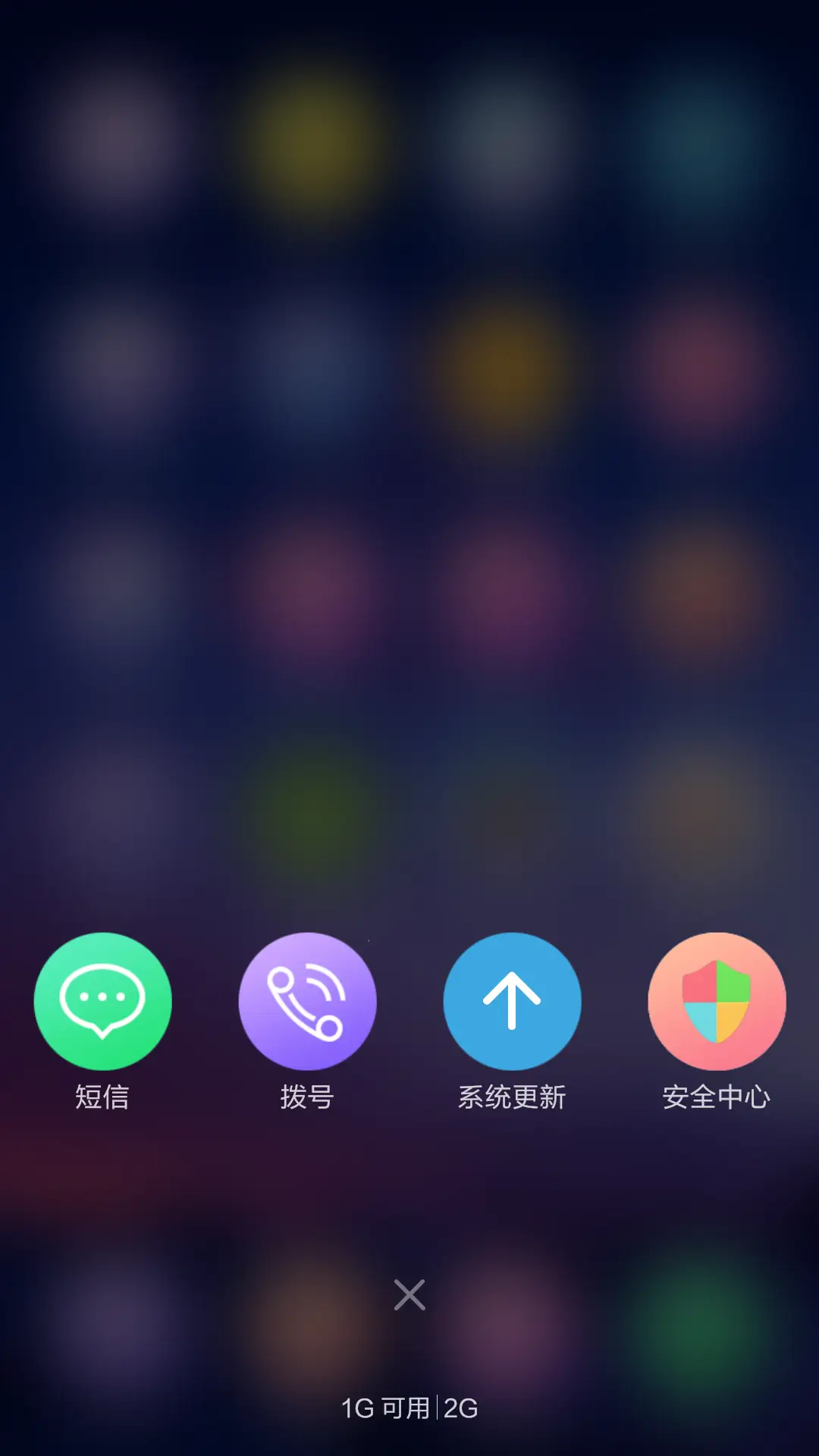819x1456 pixels.
Task: Tap the 拨号 label under the dialer
Action: (x=307, y=1094)
